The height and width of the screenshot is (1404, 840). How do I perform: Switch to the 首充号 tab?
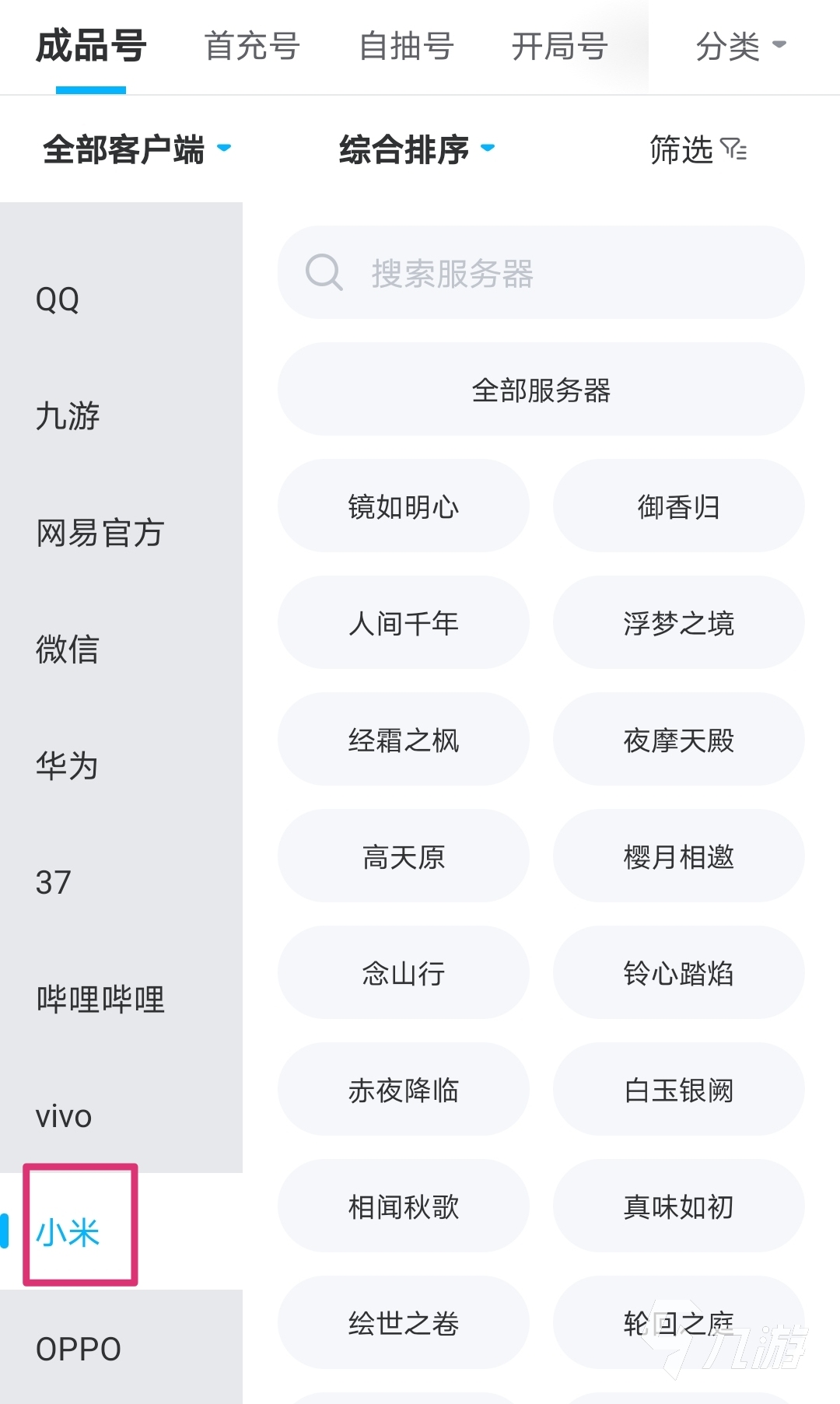click(x=252, y=46)
